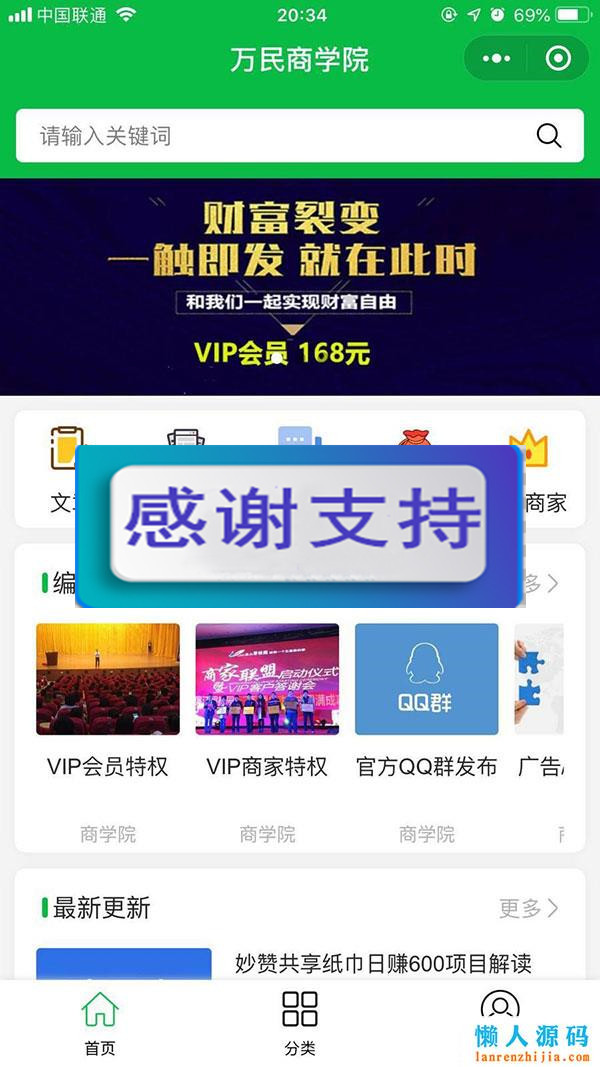Open article 妙赞共享纸巾日赚600项目解读

383,963
